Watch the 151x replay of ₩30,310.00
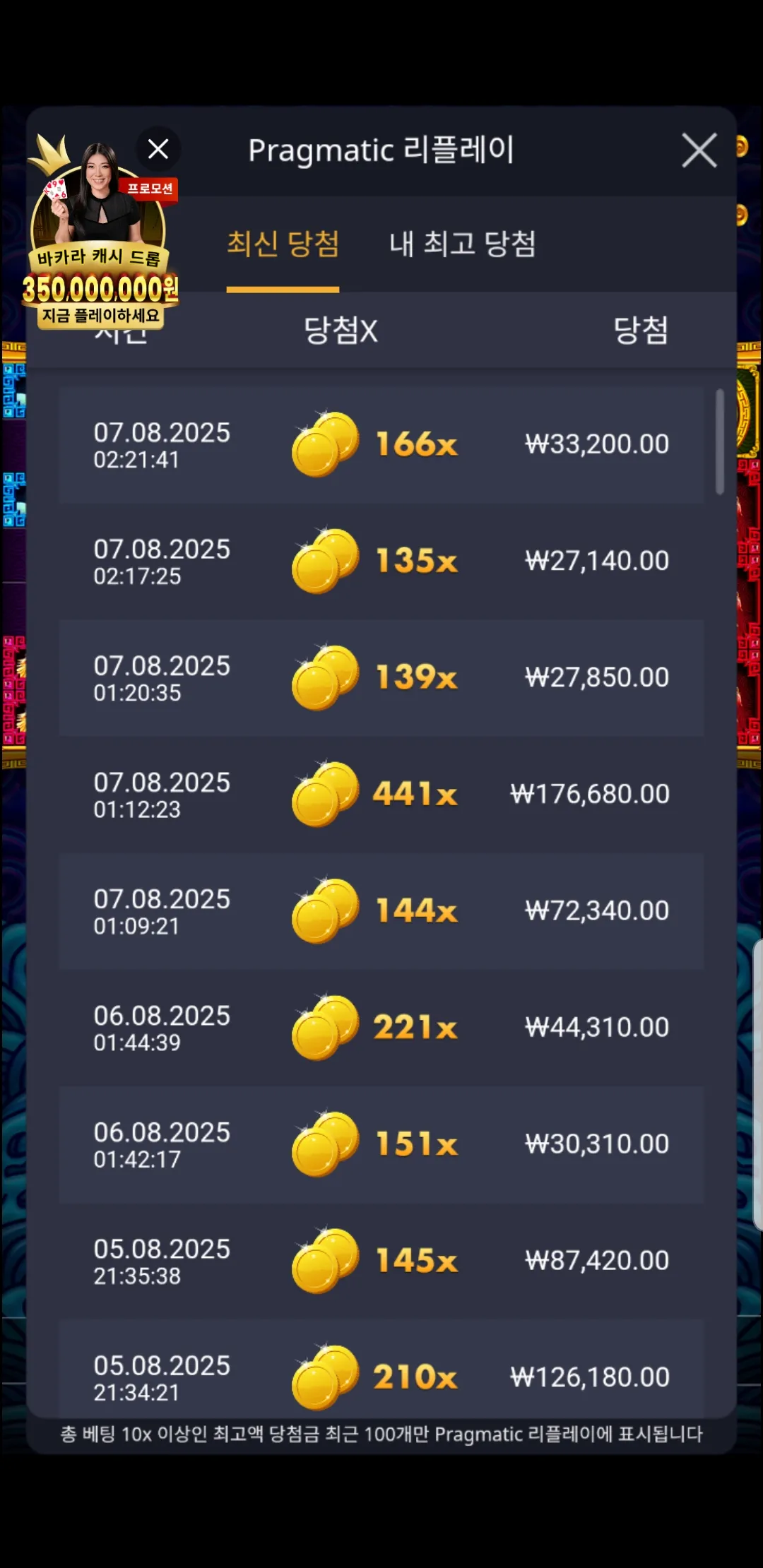Image resolution: width=763 pixels, height=1568 pixels. click(381, 1144)
